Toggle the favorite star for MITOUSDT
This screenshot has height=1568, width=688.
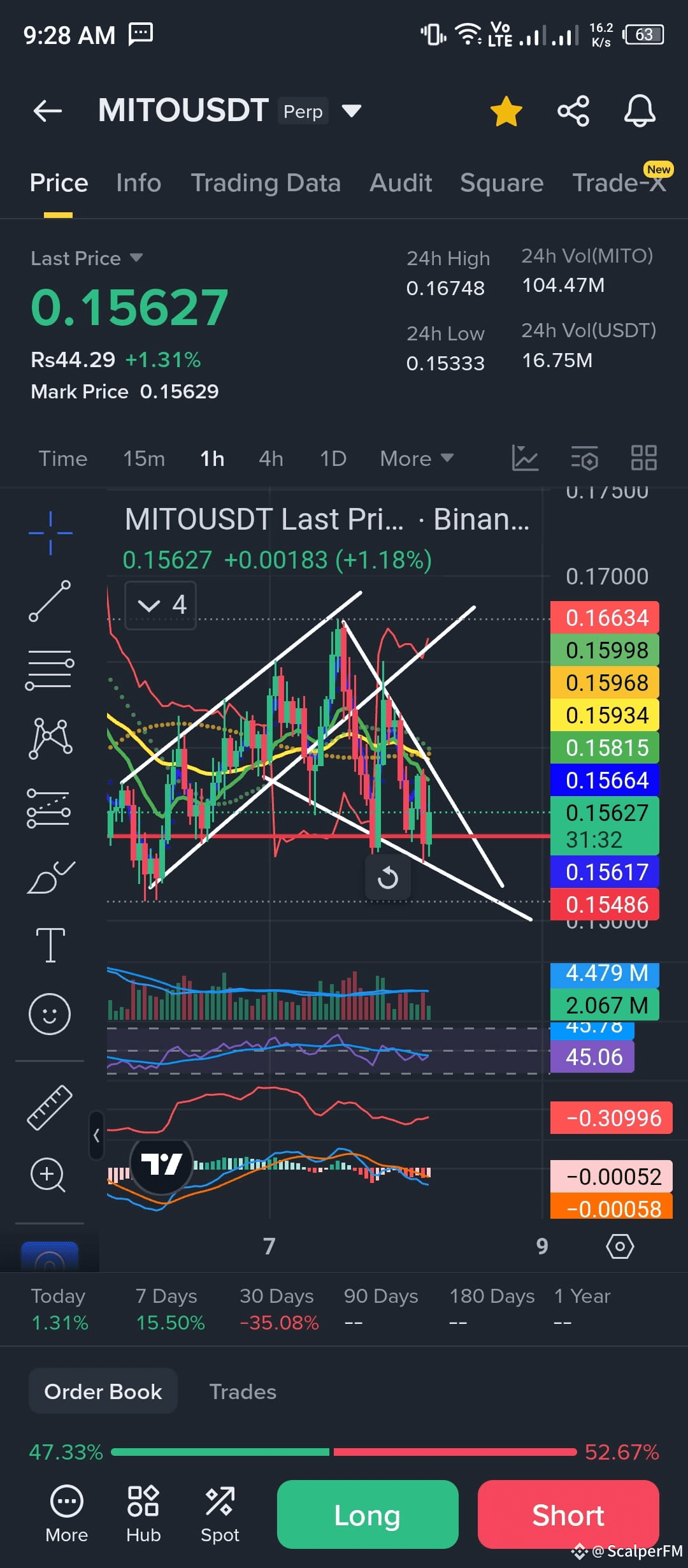click(x=506, y=112)
